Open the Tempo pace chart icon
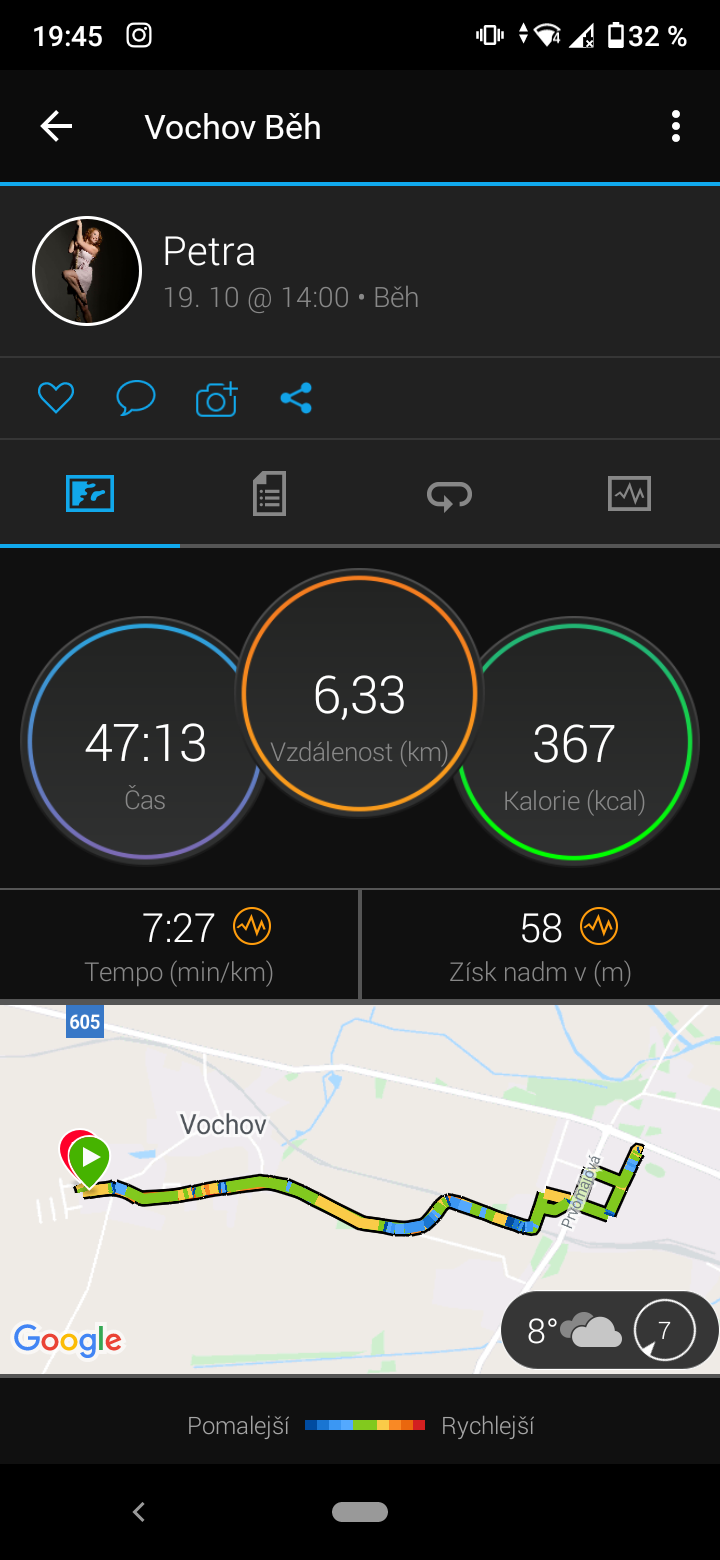This screenshot has height=1560, width=720. (x=252, y=927)
